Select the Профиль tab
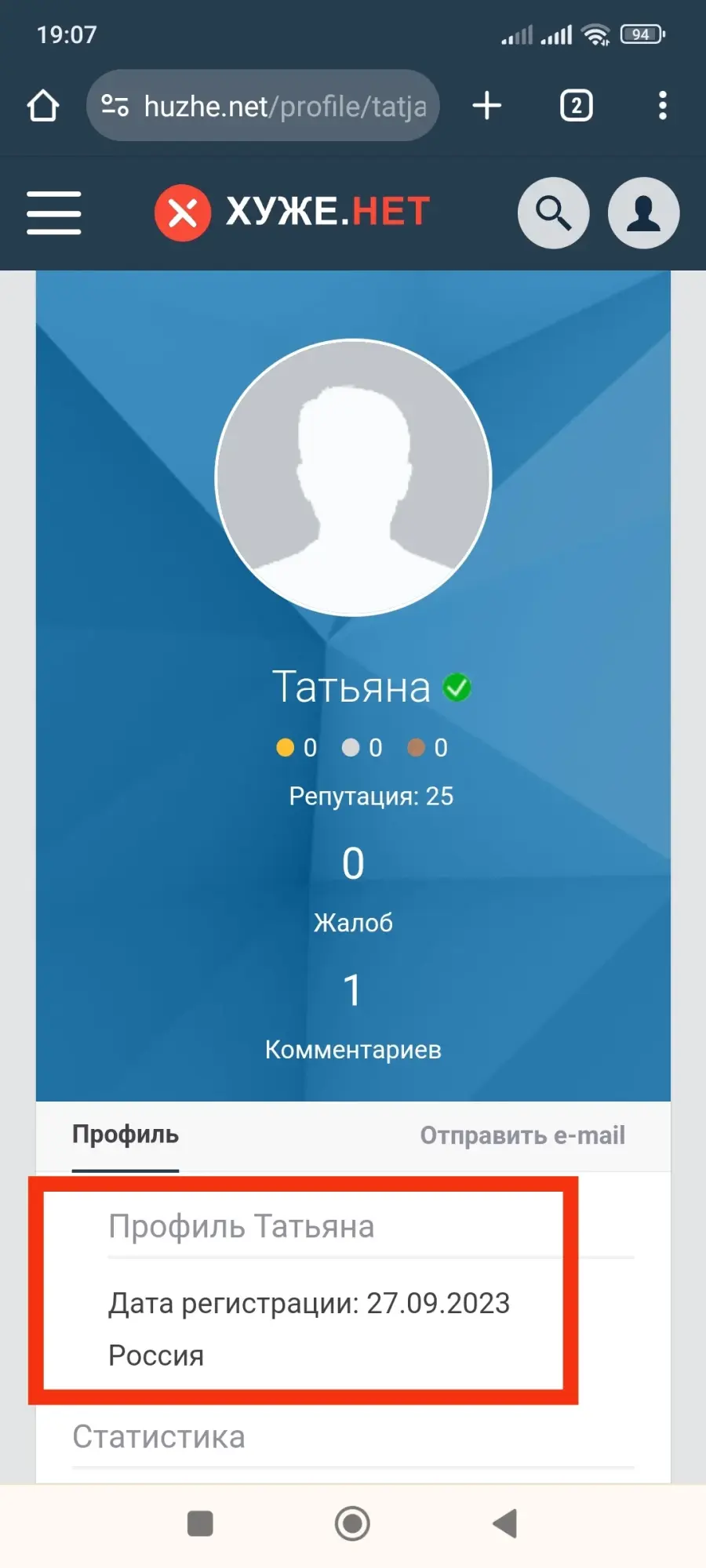The image size is (706, 1568). pos(126,1135)
